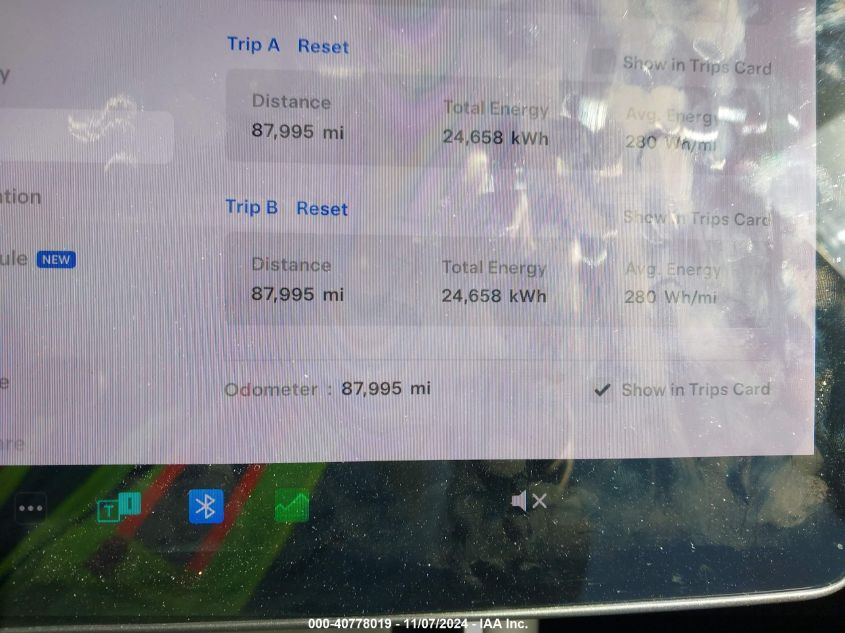Open the teal T app in dock

point(117,508)
